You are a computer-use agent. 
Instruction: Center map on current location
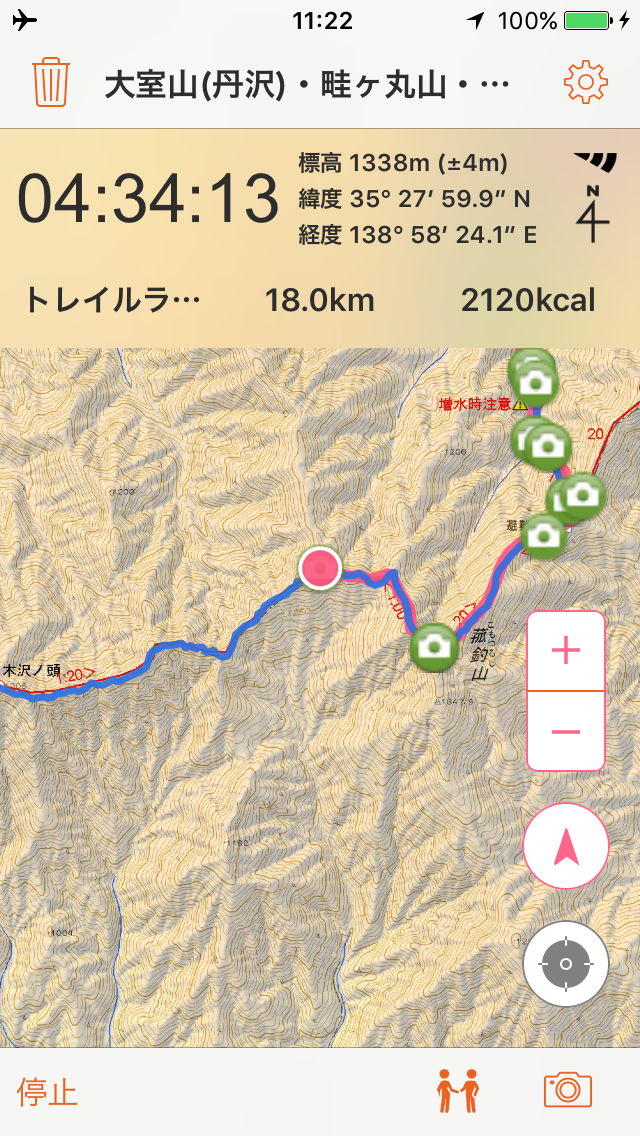[565, 964]
